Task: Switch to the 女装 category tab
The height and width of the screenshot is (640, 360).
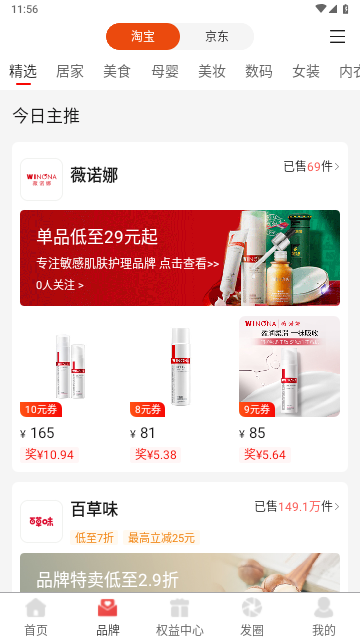Action: pyautogui.click(x=306, y=71)
